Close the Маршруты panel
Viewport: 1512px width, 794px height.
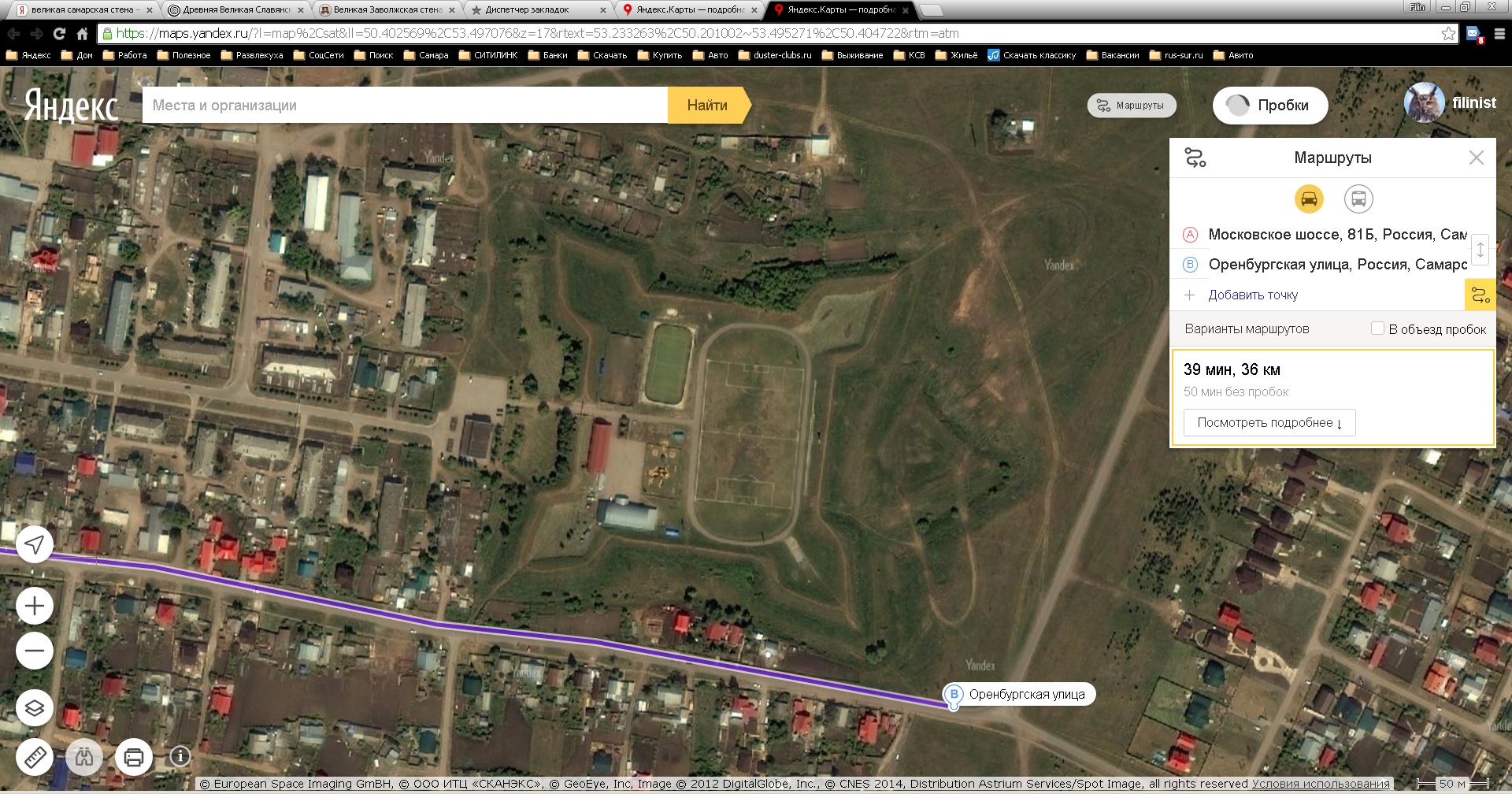[1476, 158]
